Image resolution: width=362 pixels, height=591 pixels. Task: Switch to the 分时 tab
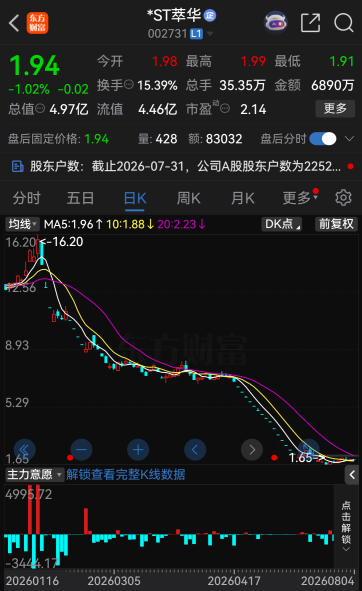pyautogui.click(x=26, y=198)
